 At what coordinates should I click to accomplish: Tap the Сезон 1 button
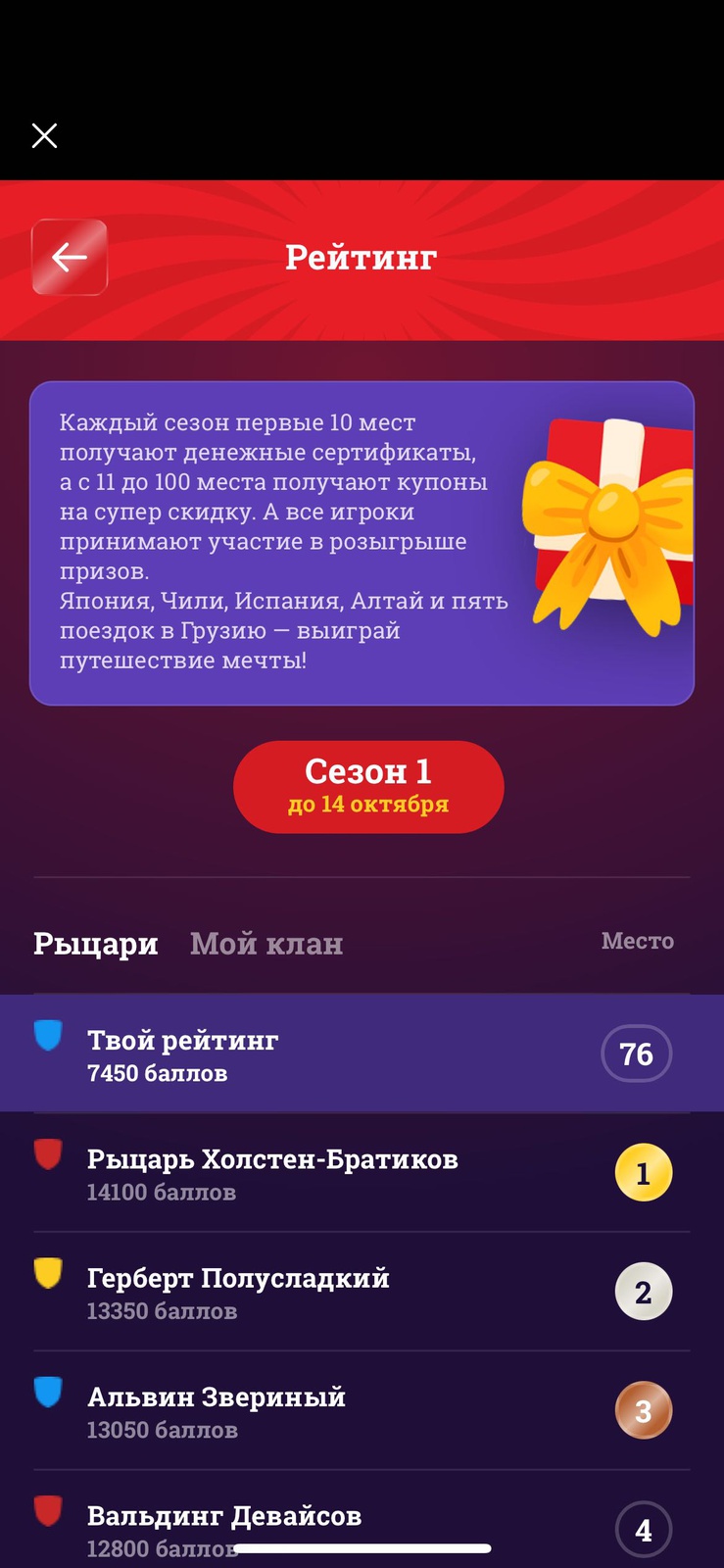coord(368,787)
